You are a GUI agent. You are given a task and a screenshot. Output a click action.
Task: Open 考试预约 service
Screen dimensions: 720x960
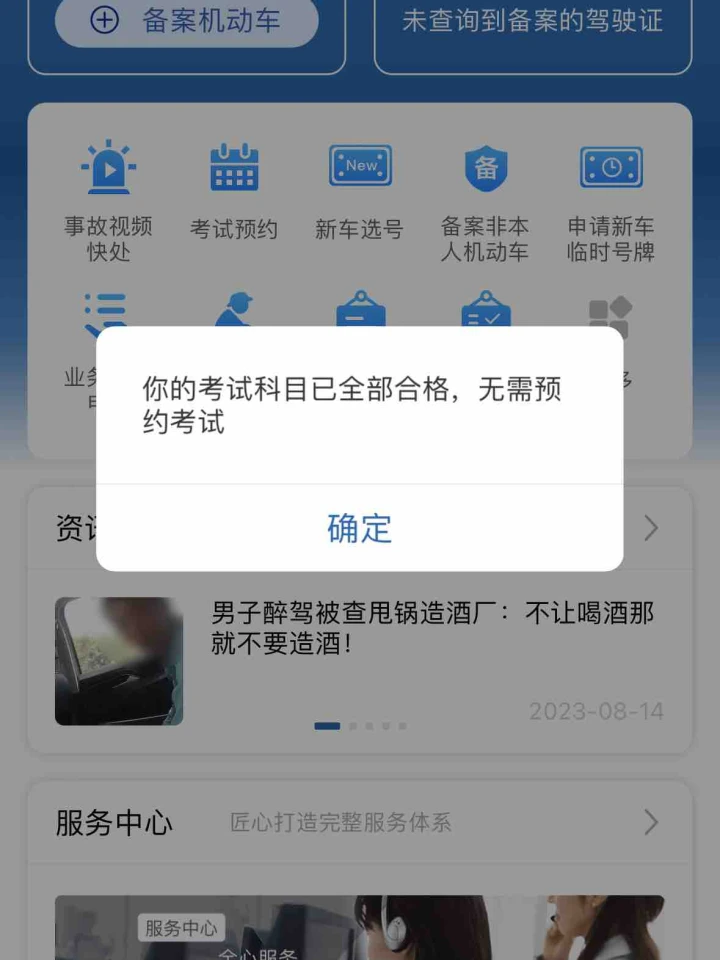click(234, 192)
